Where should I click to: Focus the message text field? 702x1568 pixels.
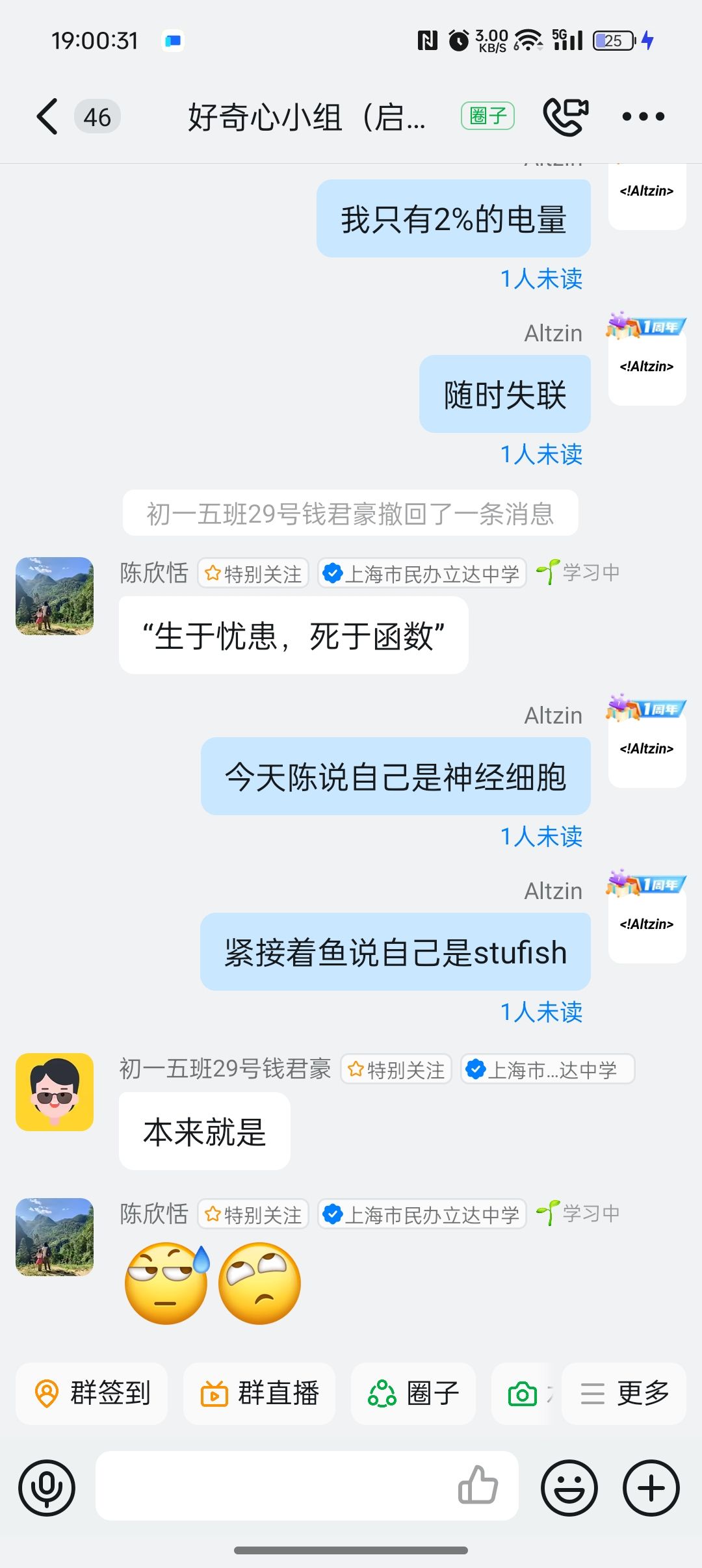273,1486
